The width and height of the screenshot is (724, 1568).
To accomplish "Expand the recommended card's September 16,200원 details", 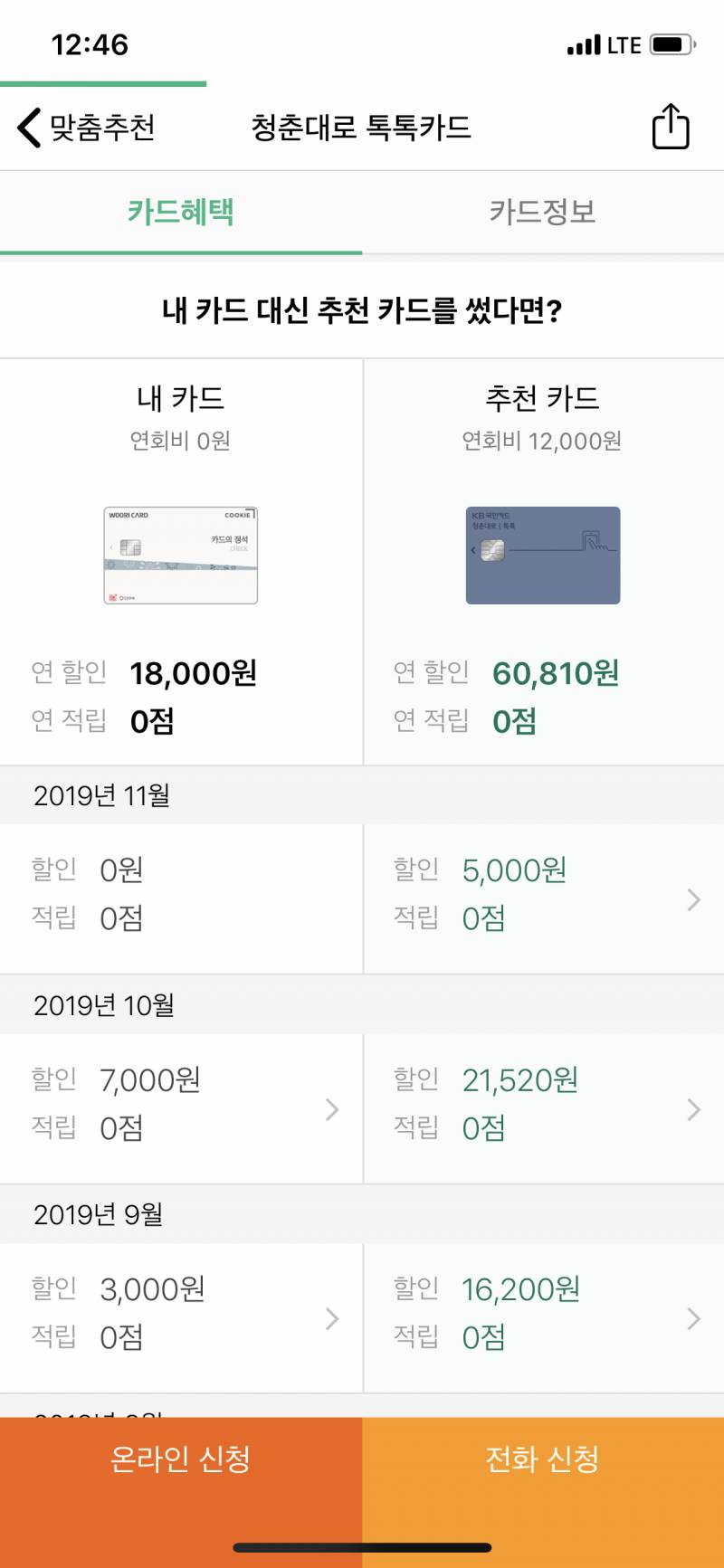I will pos(693,1319).
